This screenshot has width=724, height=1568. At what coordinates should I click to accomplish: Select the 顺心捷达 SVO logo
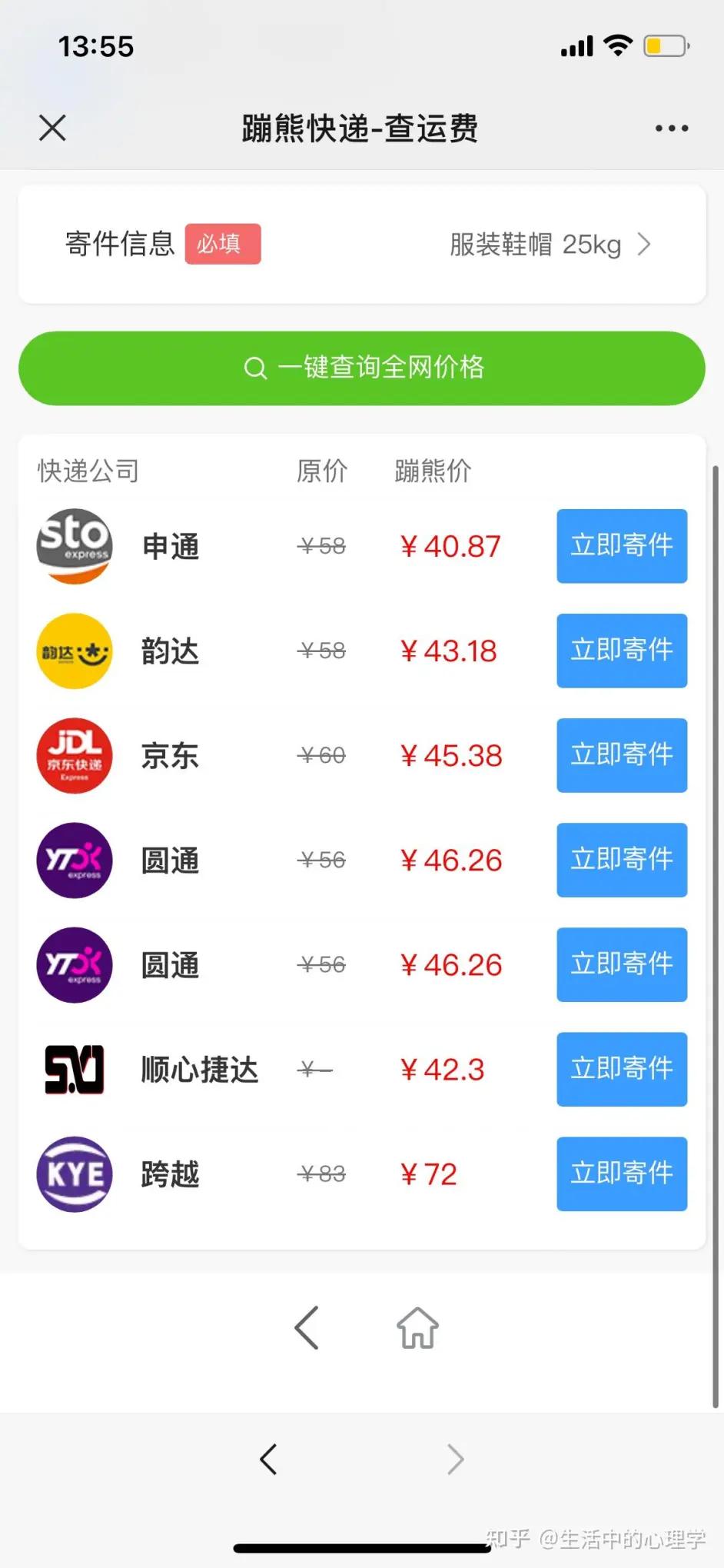click(74, 1070)
